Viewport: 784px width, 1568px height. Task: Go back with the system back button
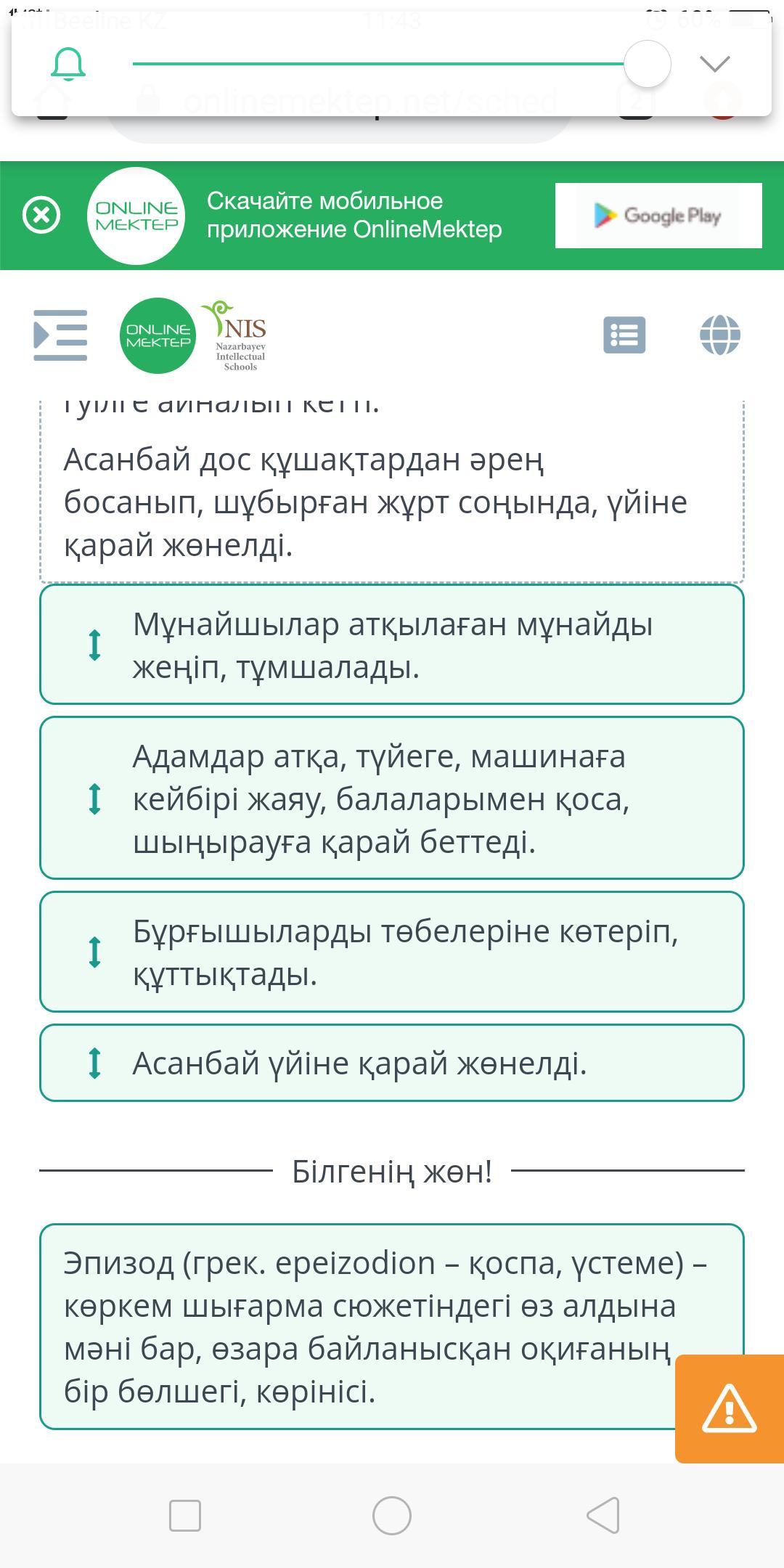pyautogui.click(x=603, y=1516)
